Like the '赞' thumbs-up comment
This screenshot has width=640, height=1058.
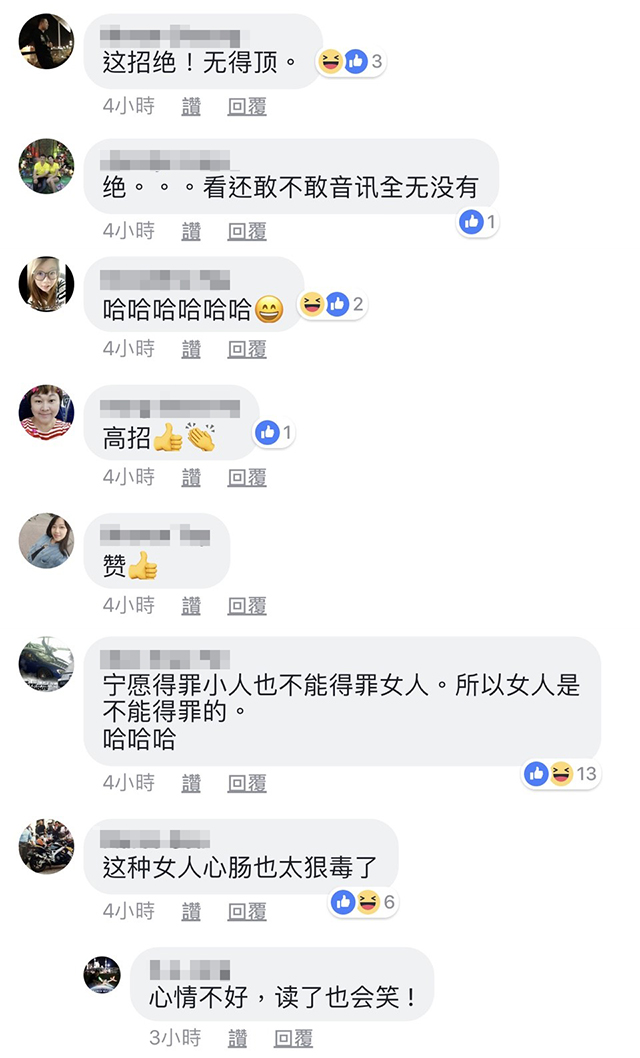191,605
